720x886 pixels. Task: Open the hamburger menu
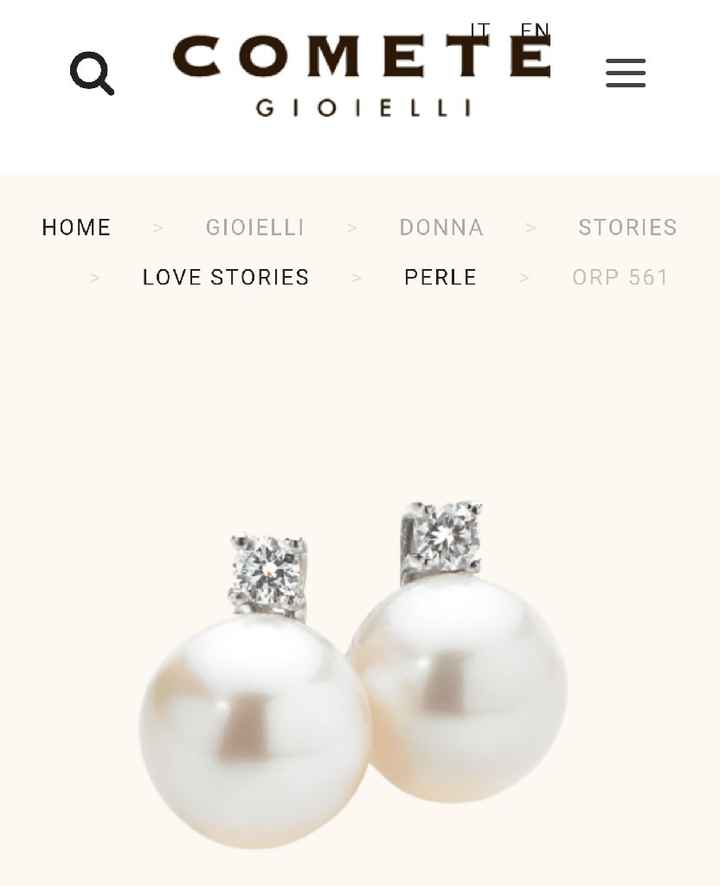(625, 73)
